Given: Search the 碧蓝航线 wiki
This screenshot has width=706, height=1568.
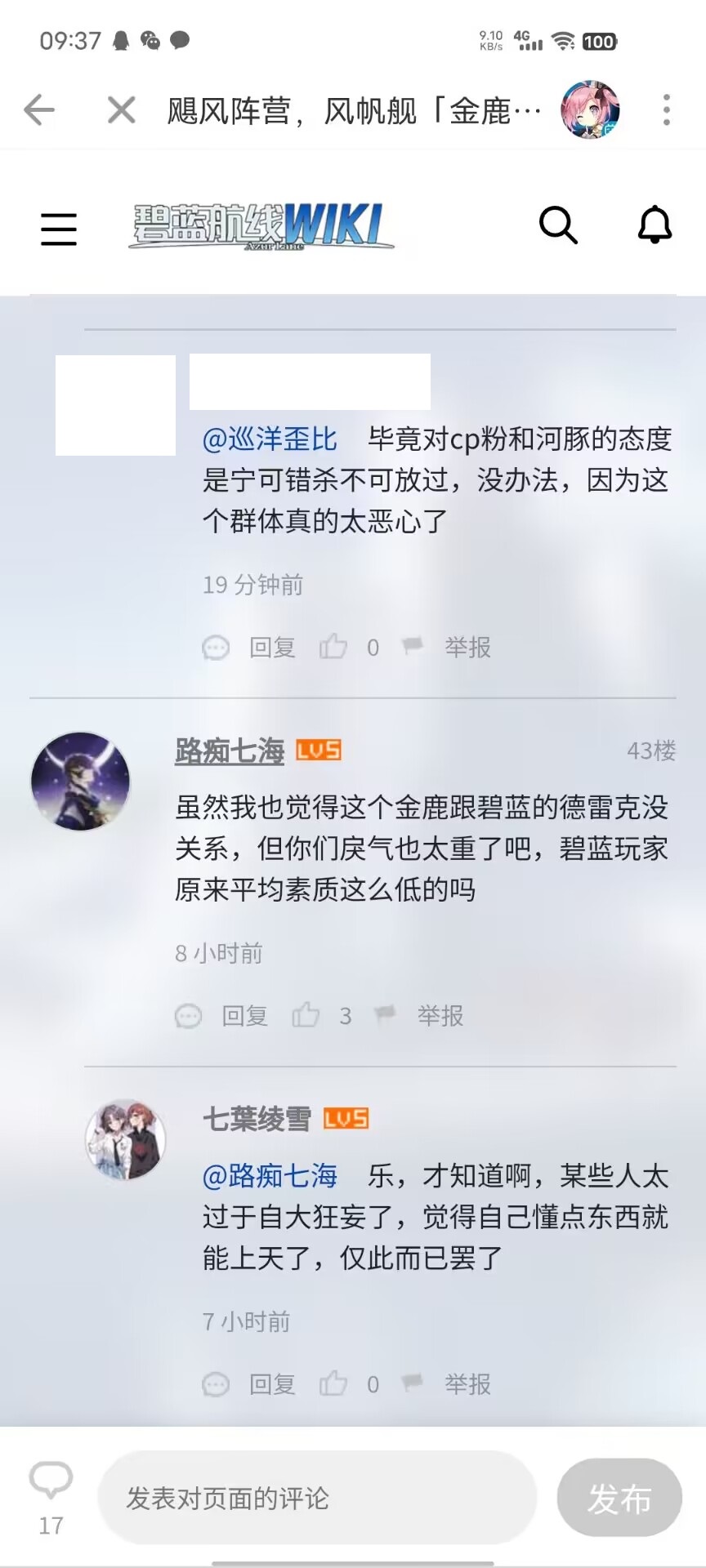Looking at the screenshot, I should (558, 225).
